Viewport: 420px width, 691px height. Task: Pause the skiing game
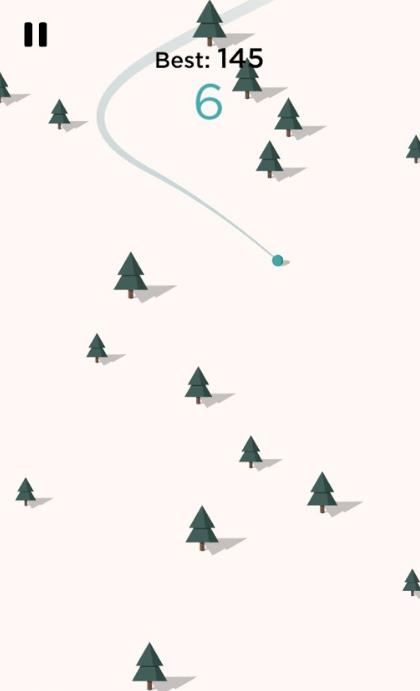(x=35, y=35)
